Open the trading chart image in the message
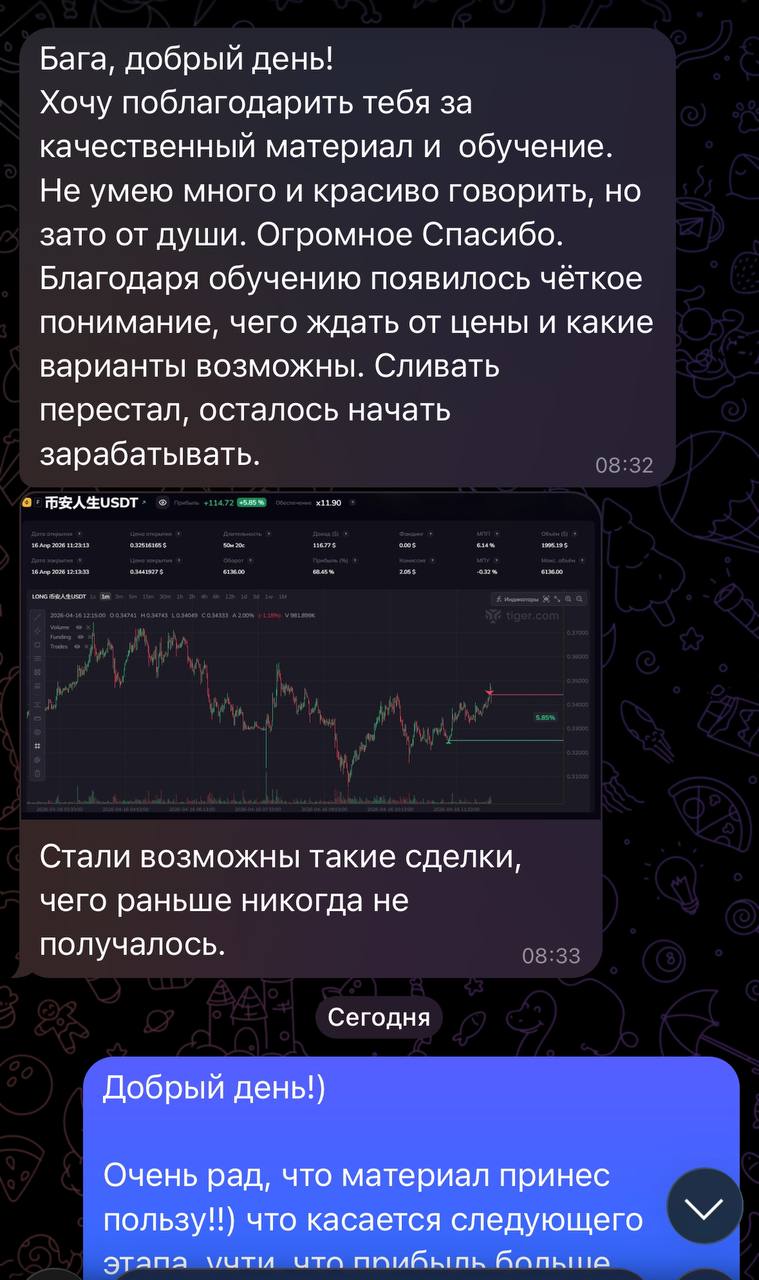 (x=311, y=656)
